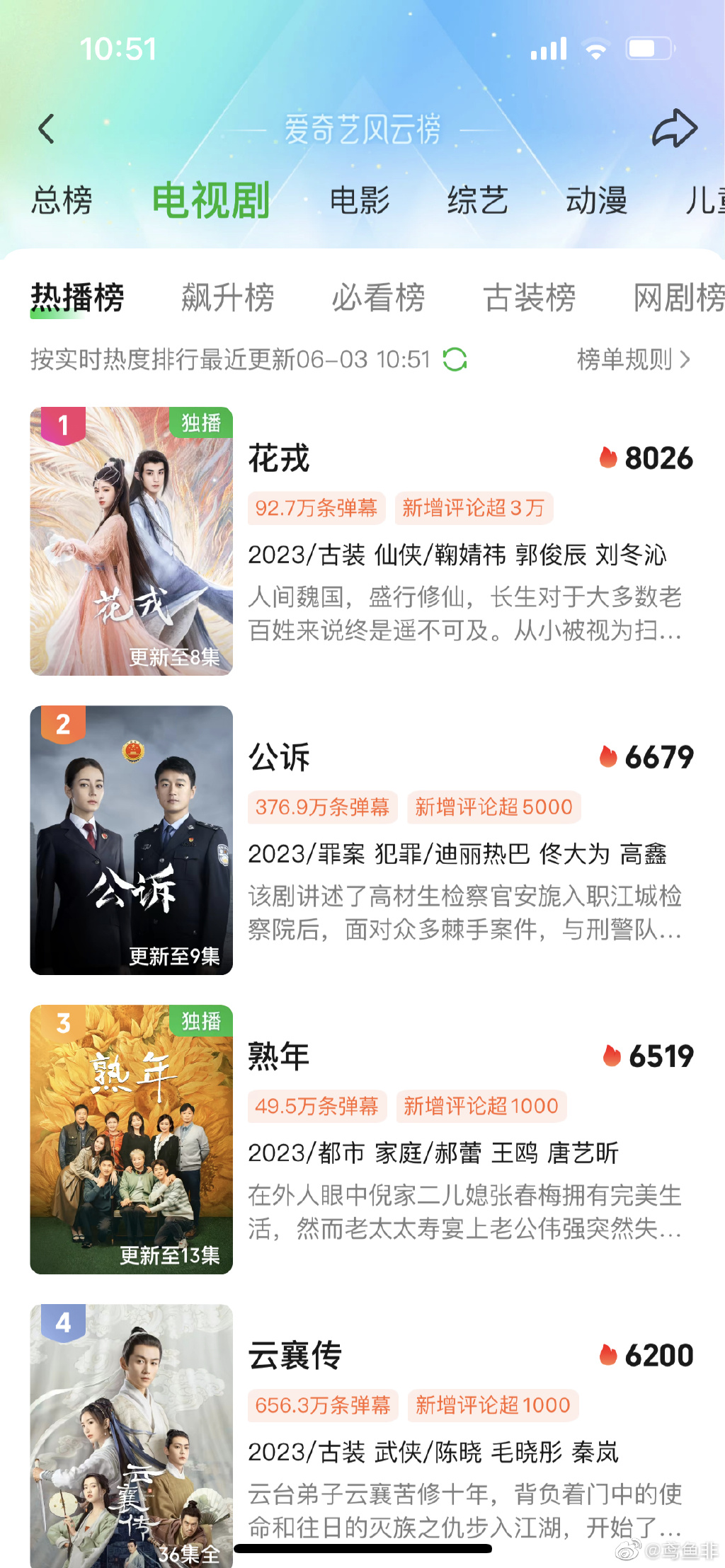Expand the 网剧榜 tab at the right edge
Image resolution: width=725 pixels, height=1568 pixels.
click(x=678, y=297)
